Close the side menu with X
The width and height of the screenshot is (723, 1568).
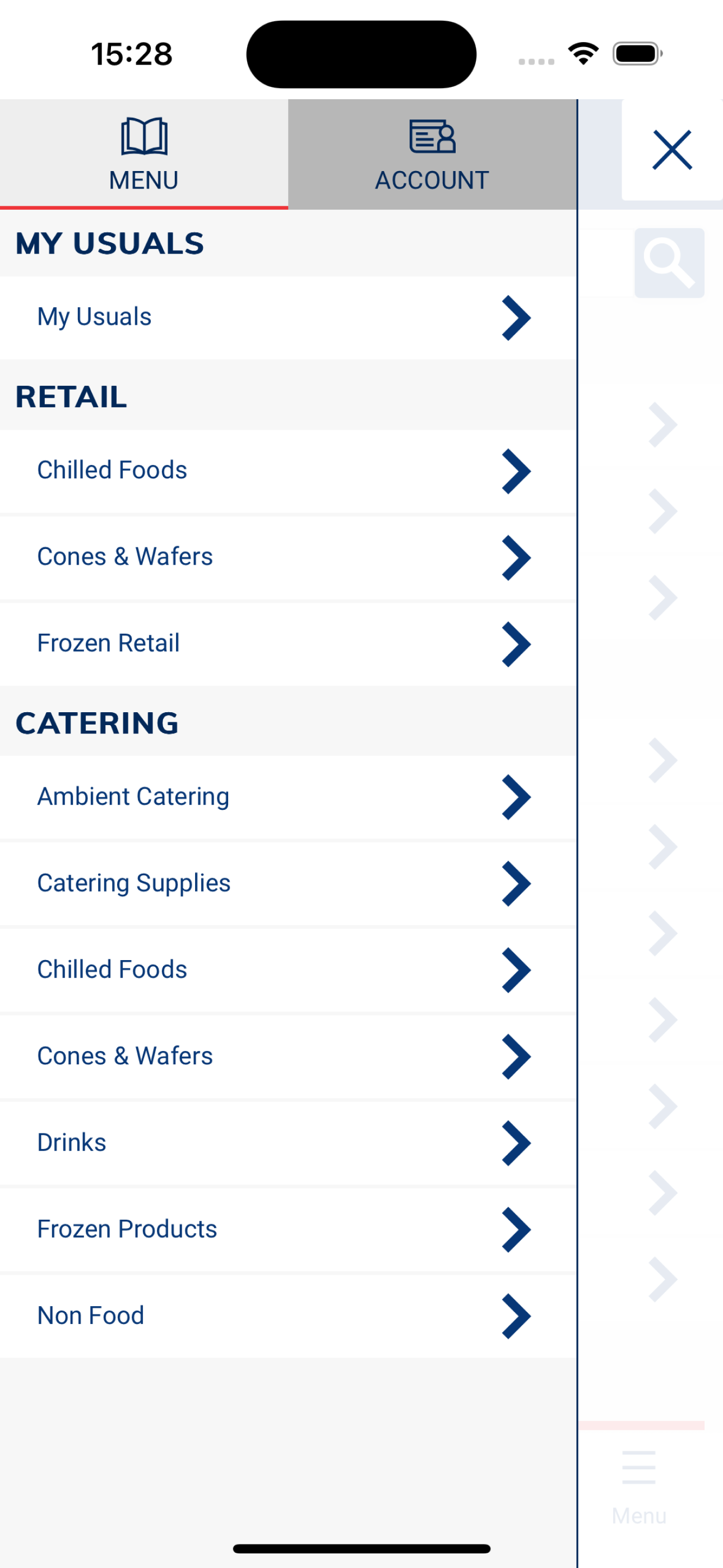(672, 150)
